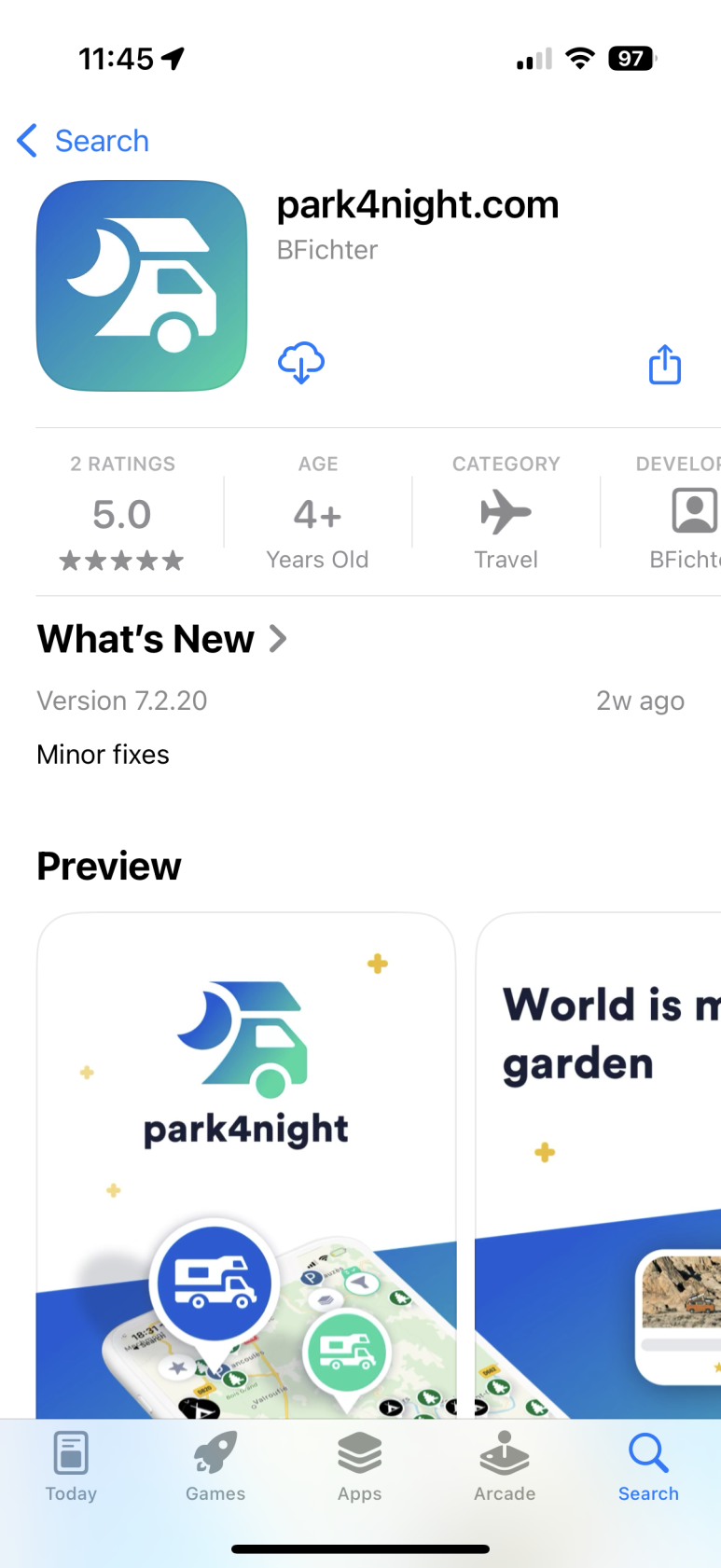Open the park4night logo preview screenshot
This screenshot has width=721, height=1568.
pos(246,1166)
